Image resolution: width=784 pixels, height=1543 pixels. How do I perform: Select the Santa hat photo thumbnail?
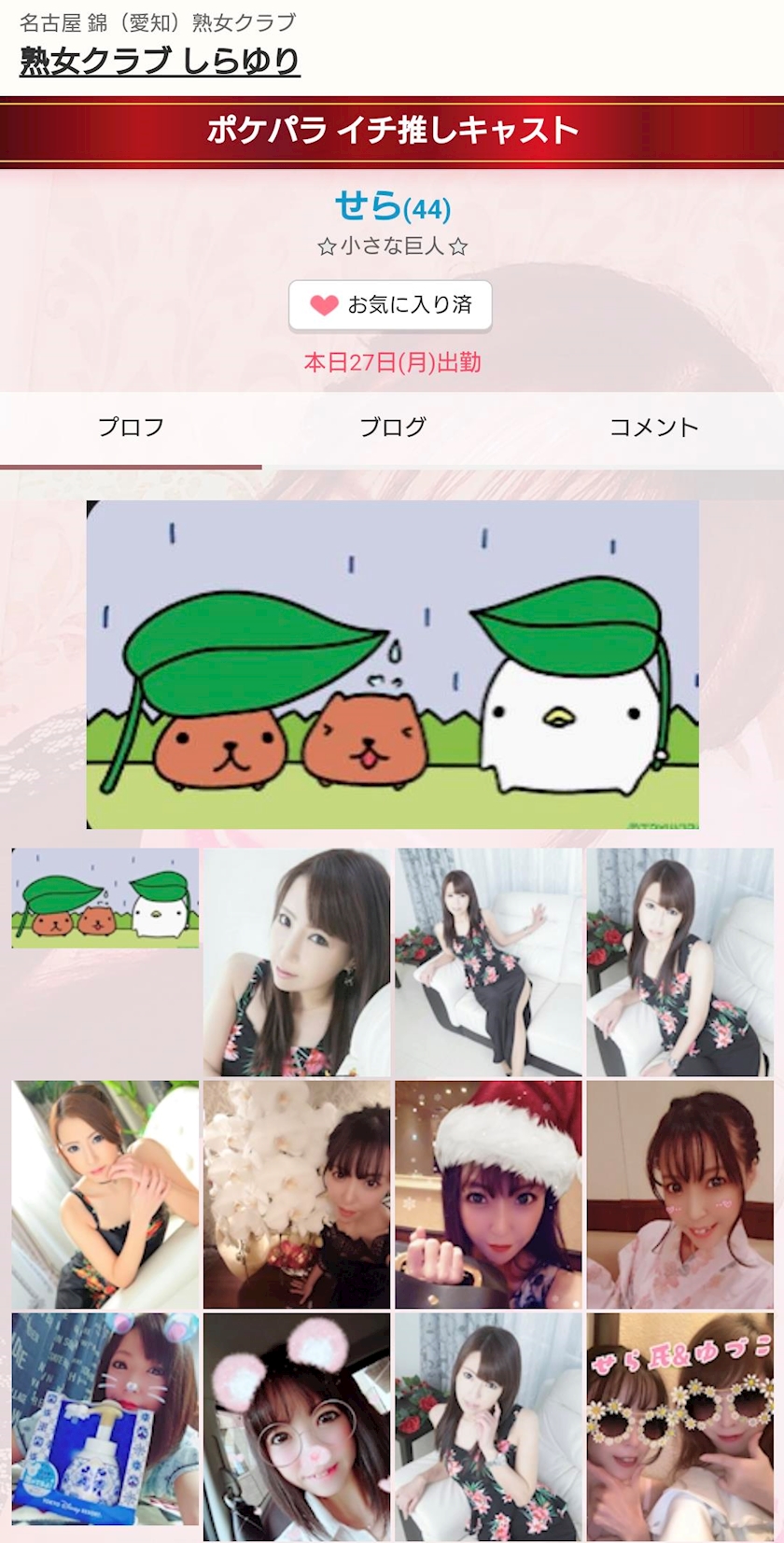click(488, 1194)
